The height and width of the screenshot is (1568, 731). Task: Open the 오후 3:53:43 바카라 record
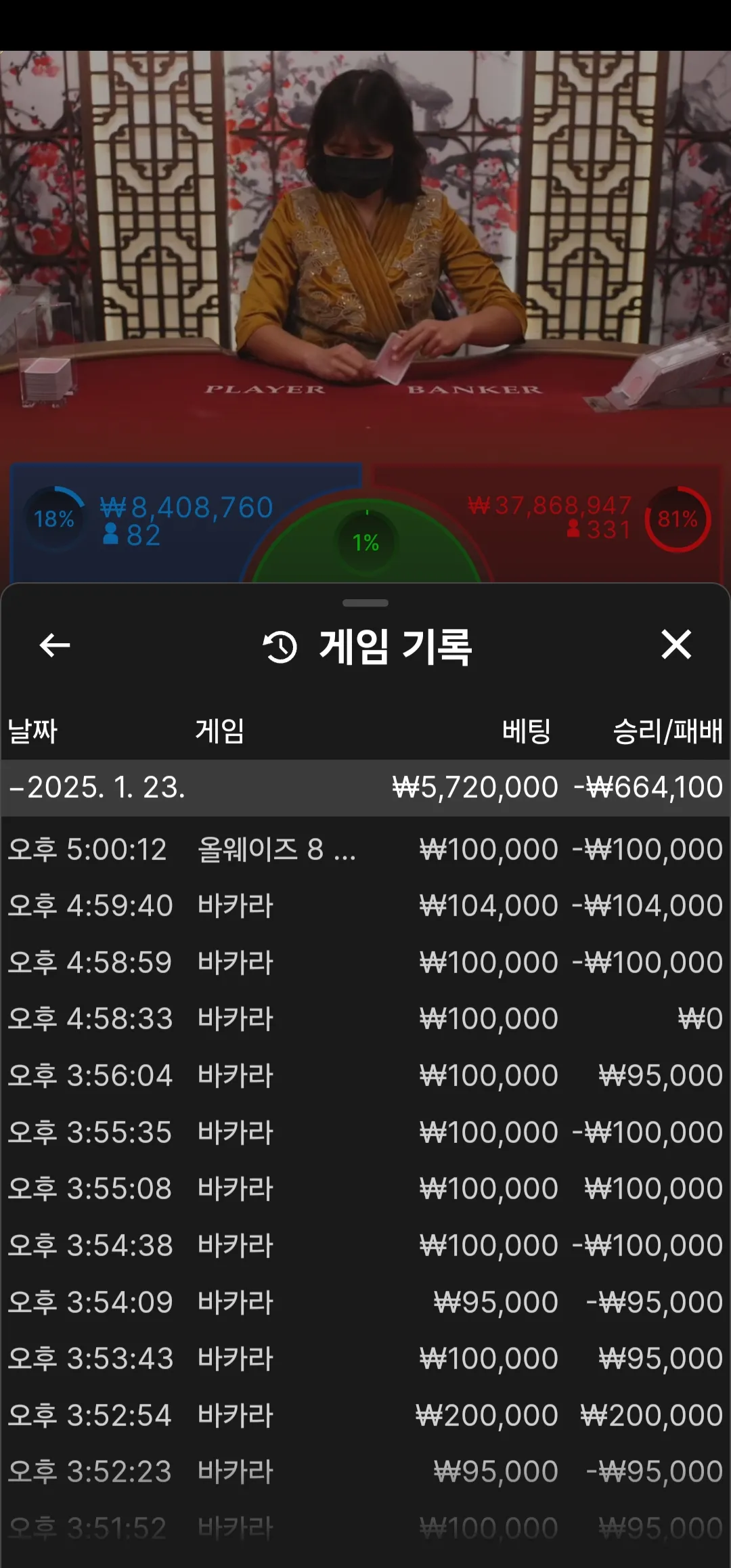pos(365,1359)
